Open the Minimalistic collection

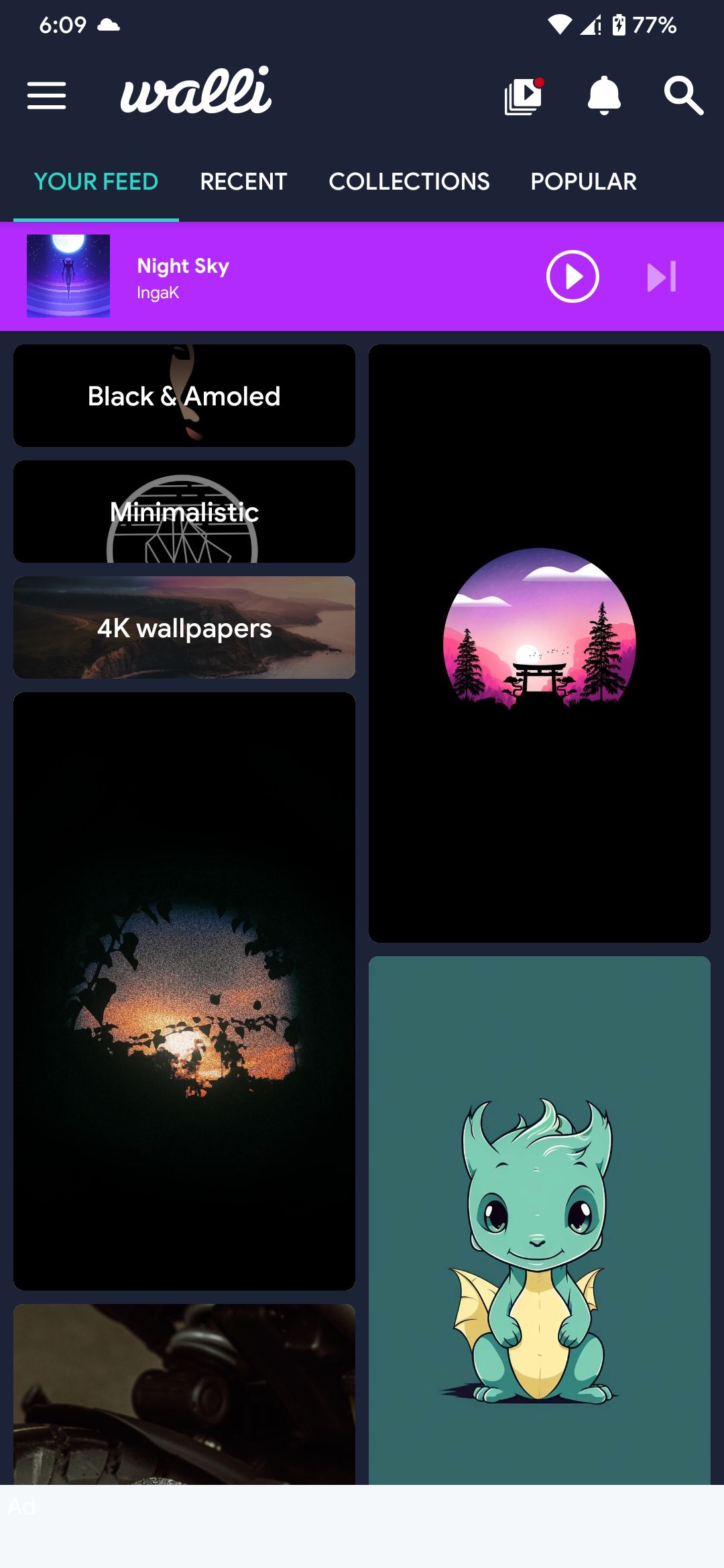coord(184,511)
